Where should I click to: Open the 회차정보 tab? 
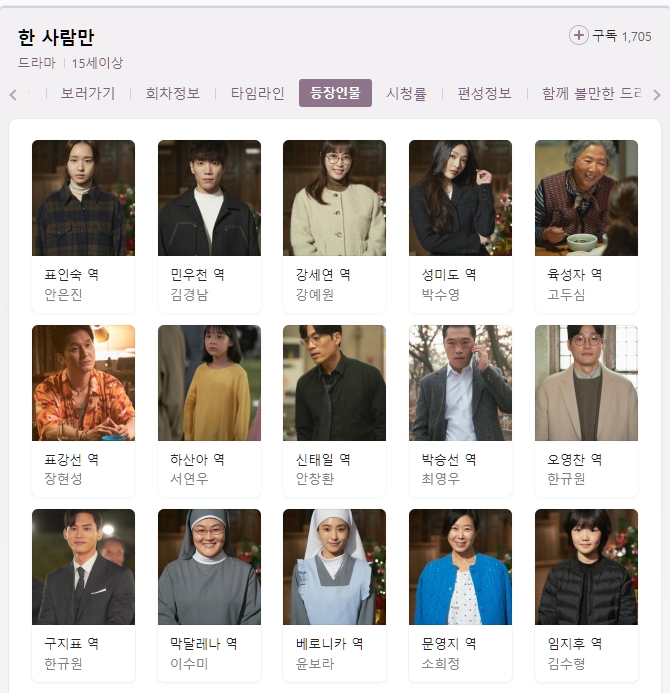coord(173,93)
